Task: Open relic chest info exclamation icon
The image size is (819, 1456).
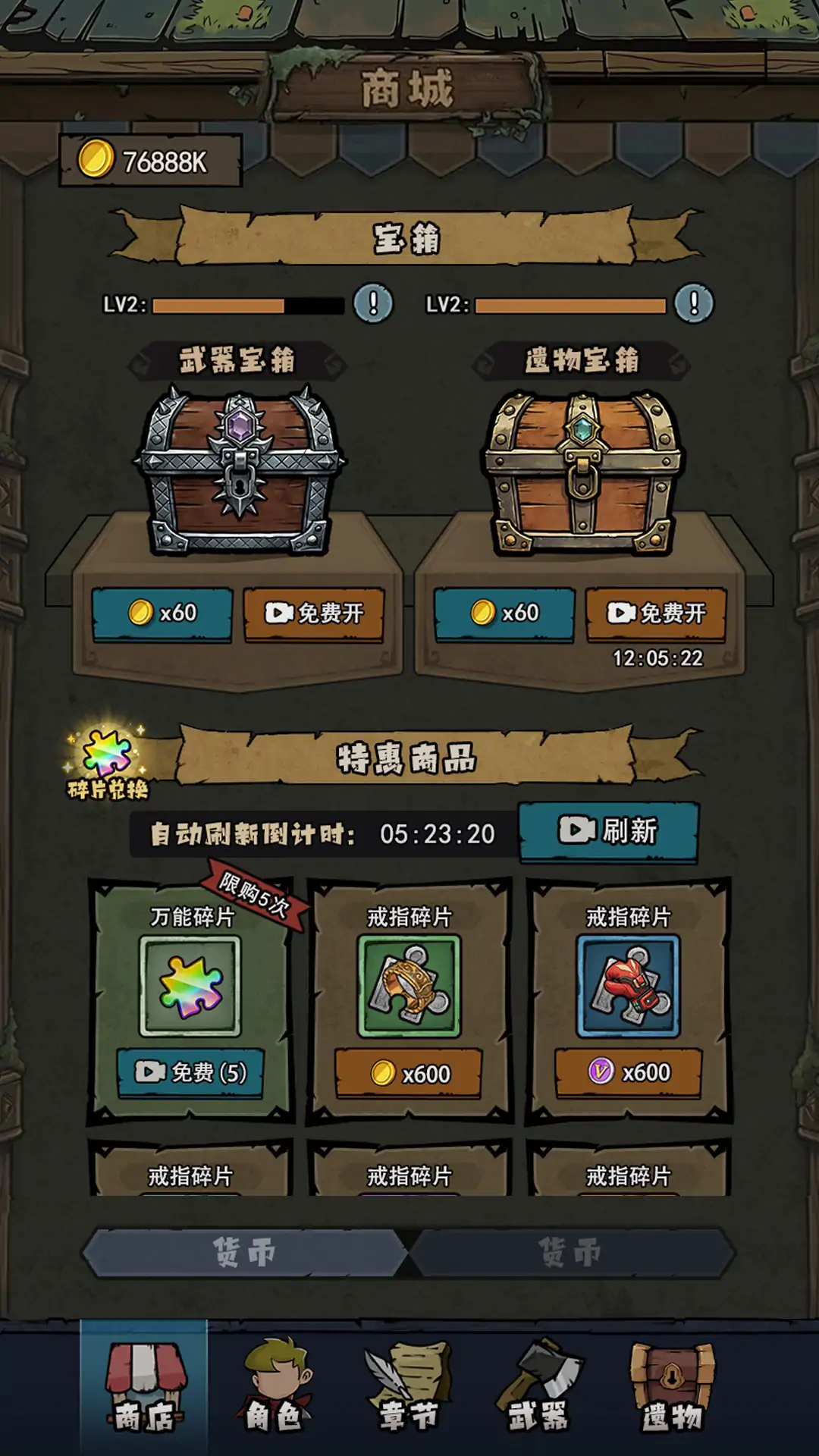Action: click(x=694, y=303)
